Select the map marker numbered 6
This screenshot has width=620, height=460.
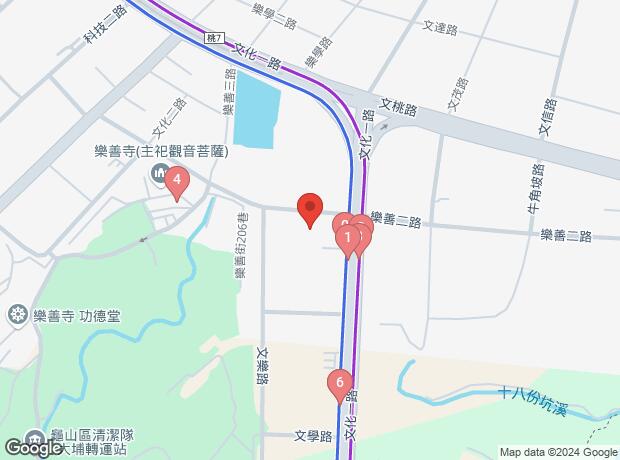coord(340,382)
